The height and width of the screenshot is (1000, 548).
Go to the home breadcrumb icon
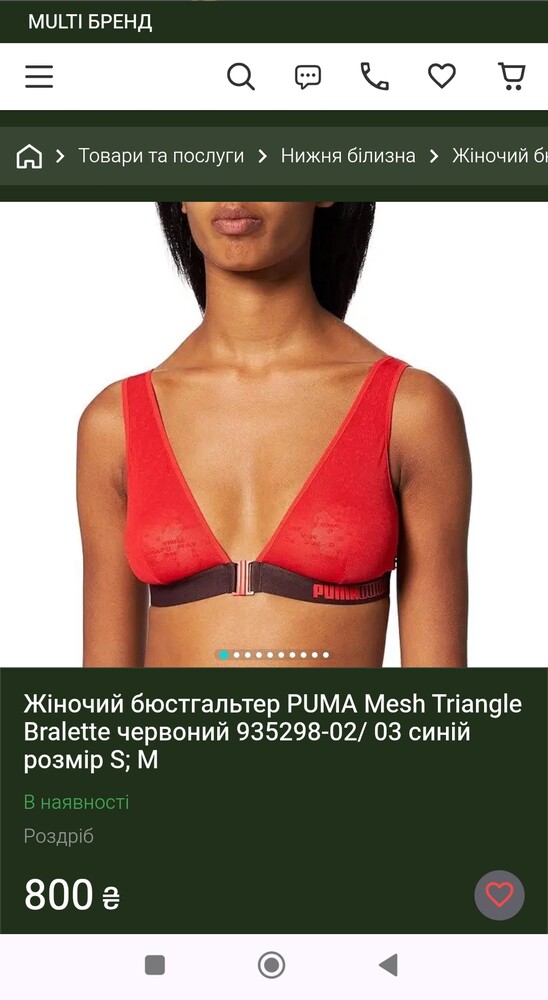pos(29,156)
